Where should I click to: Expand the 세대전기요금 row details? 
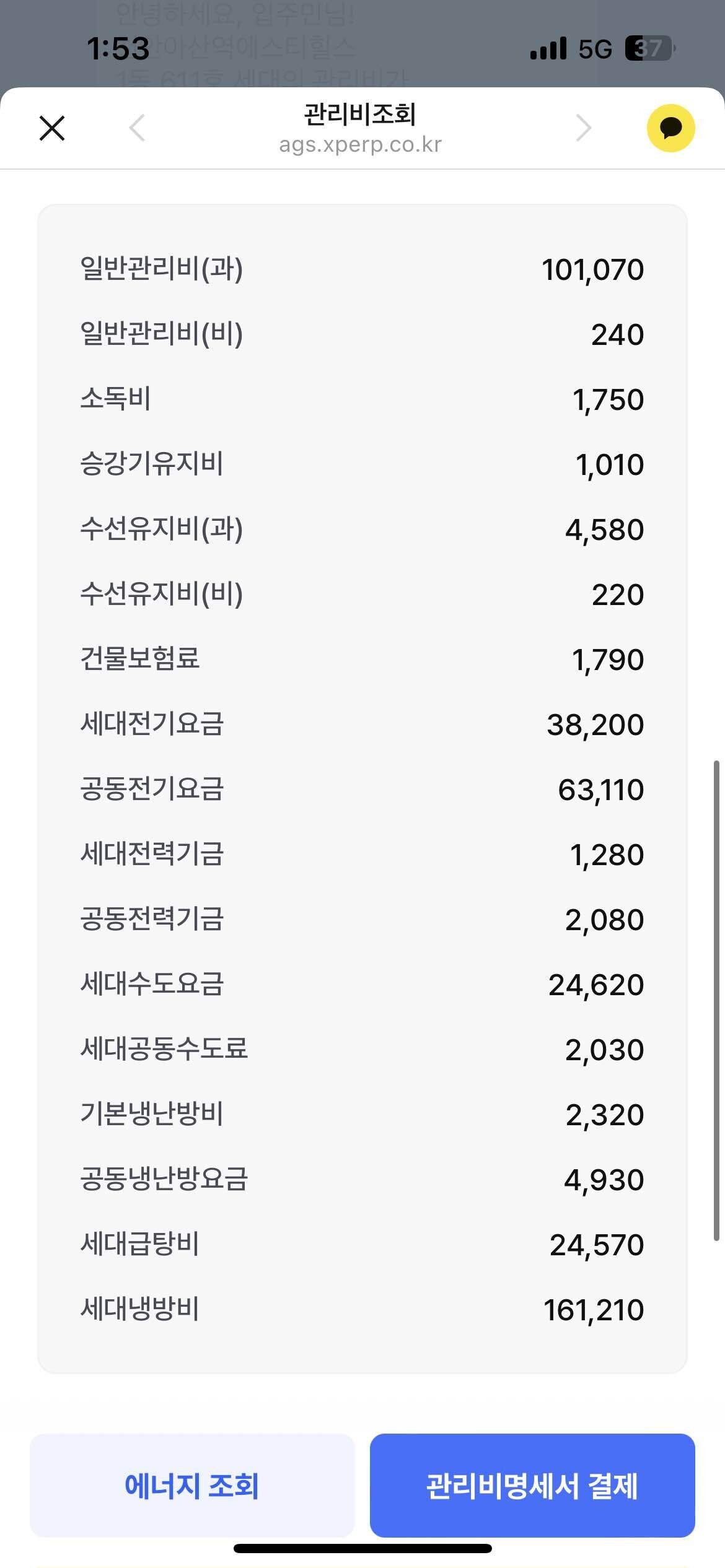[x=362, y=725]
